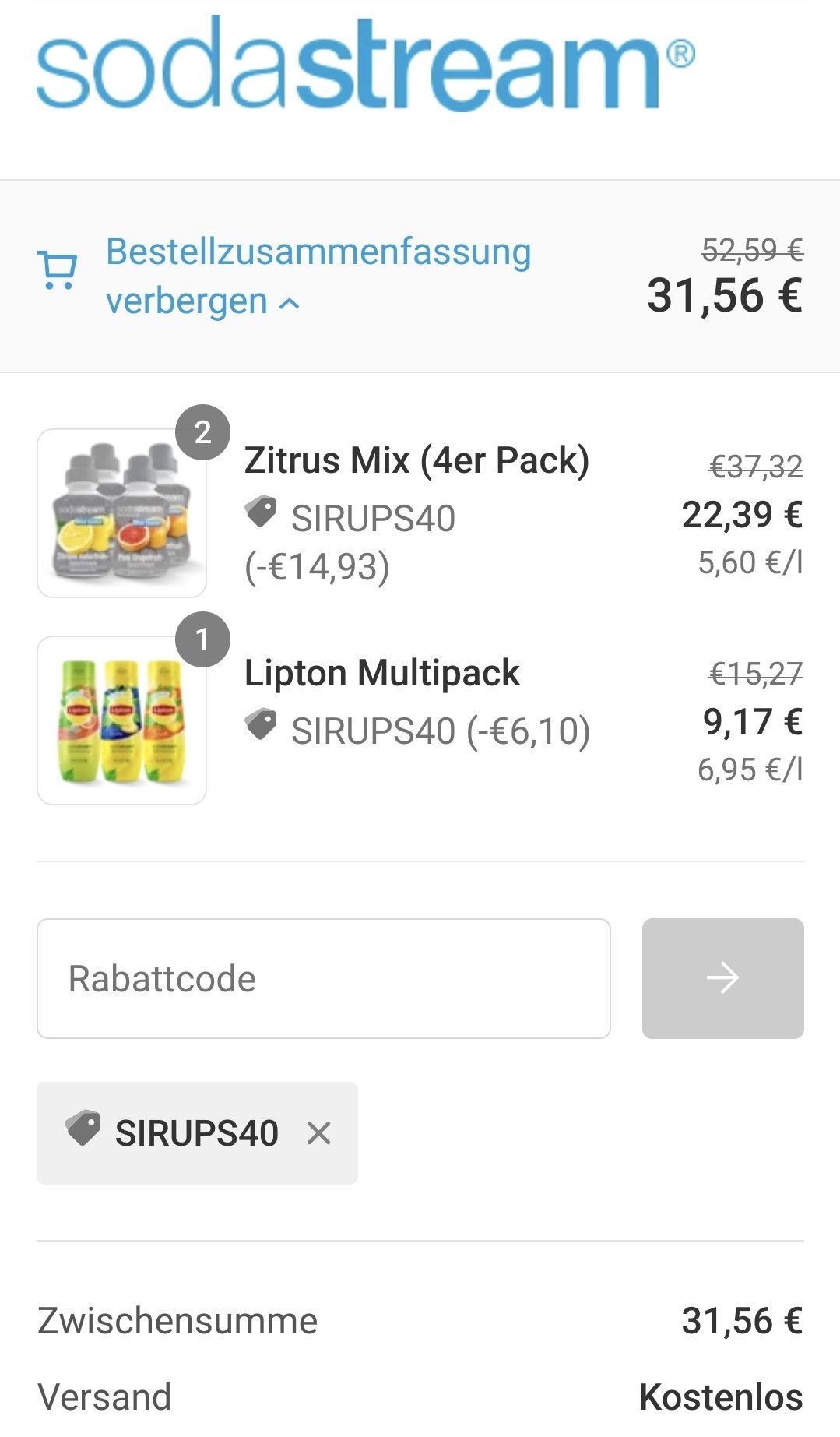Apply the discount code with the arrow button
This screenshot has width=840, height=1437.
(x=722, y=978)
